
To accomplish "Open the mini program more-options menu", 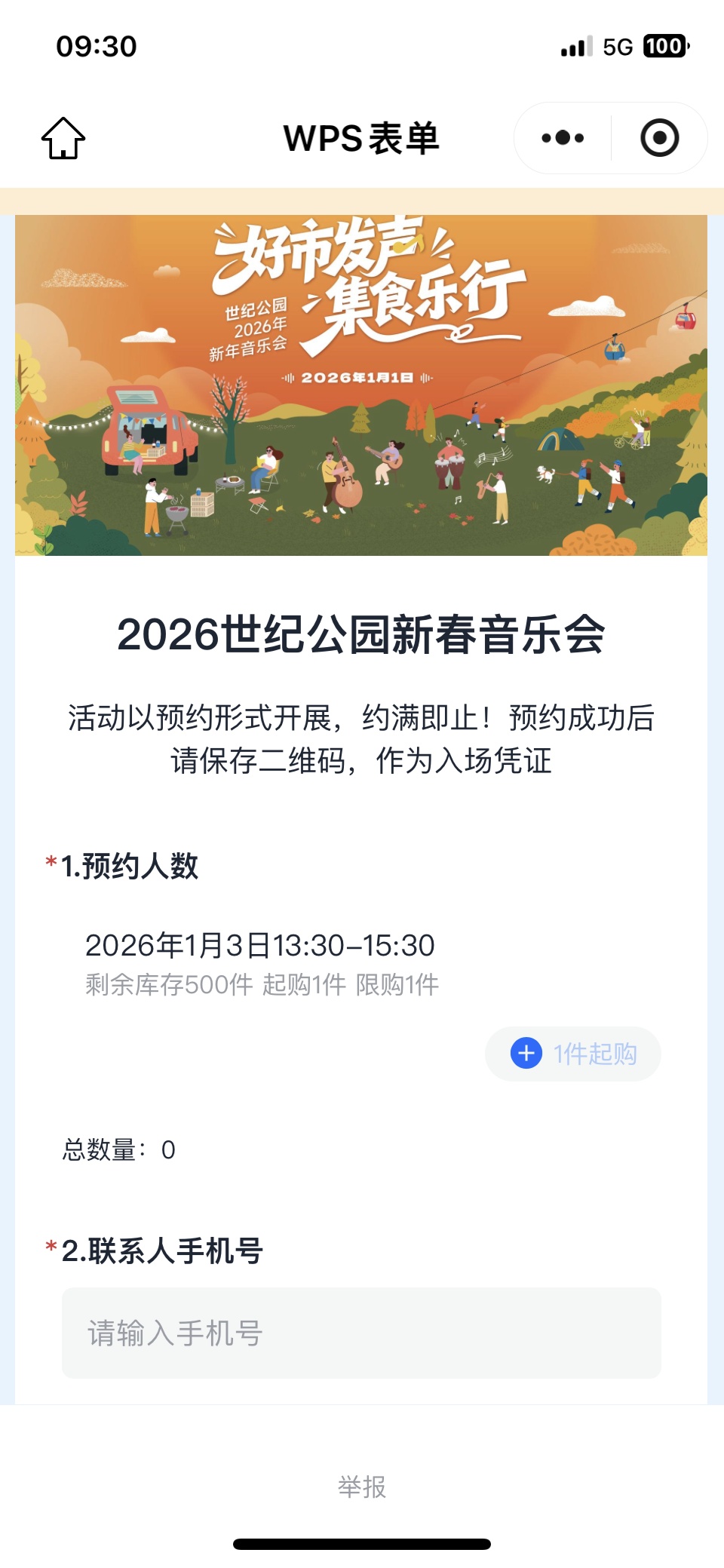I will 563,138.
